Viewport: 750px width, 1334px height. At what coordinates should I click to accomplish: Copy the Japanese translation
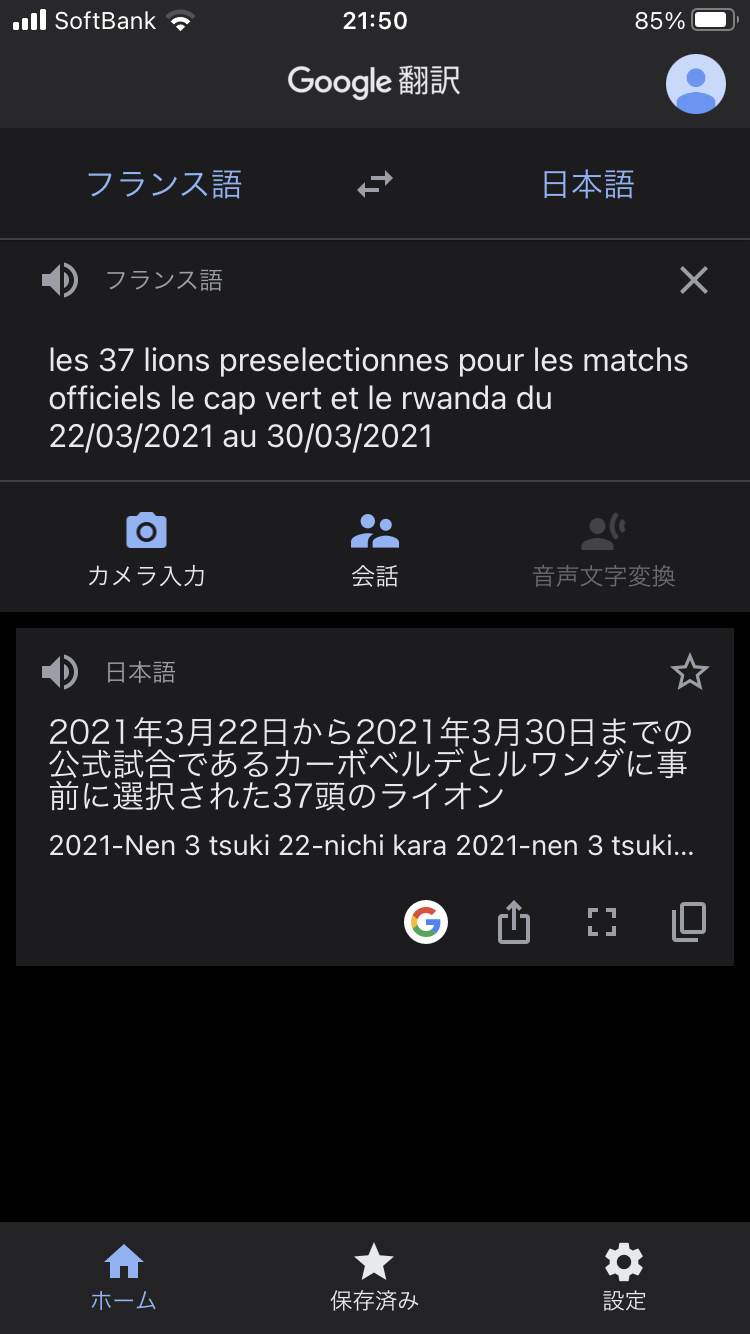point(689,922)
